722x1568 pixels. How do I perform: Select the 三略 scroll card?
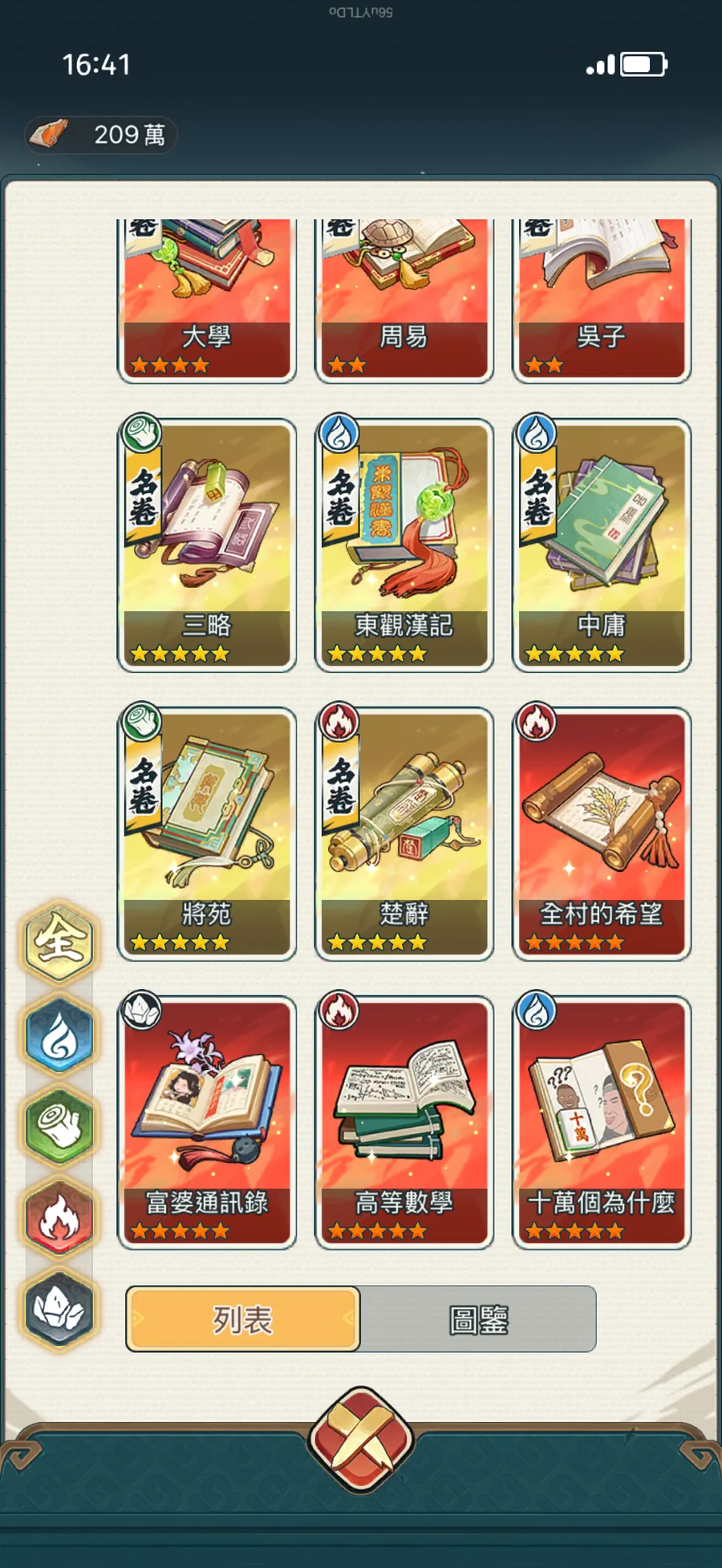click(x=207, y=545)
